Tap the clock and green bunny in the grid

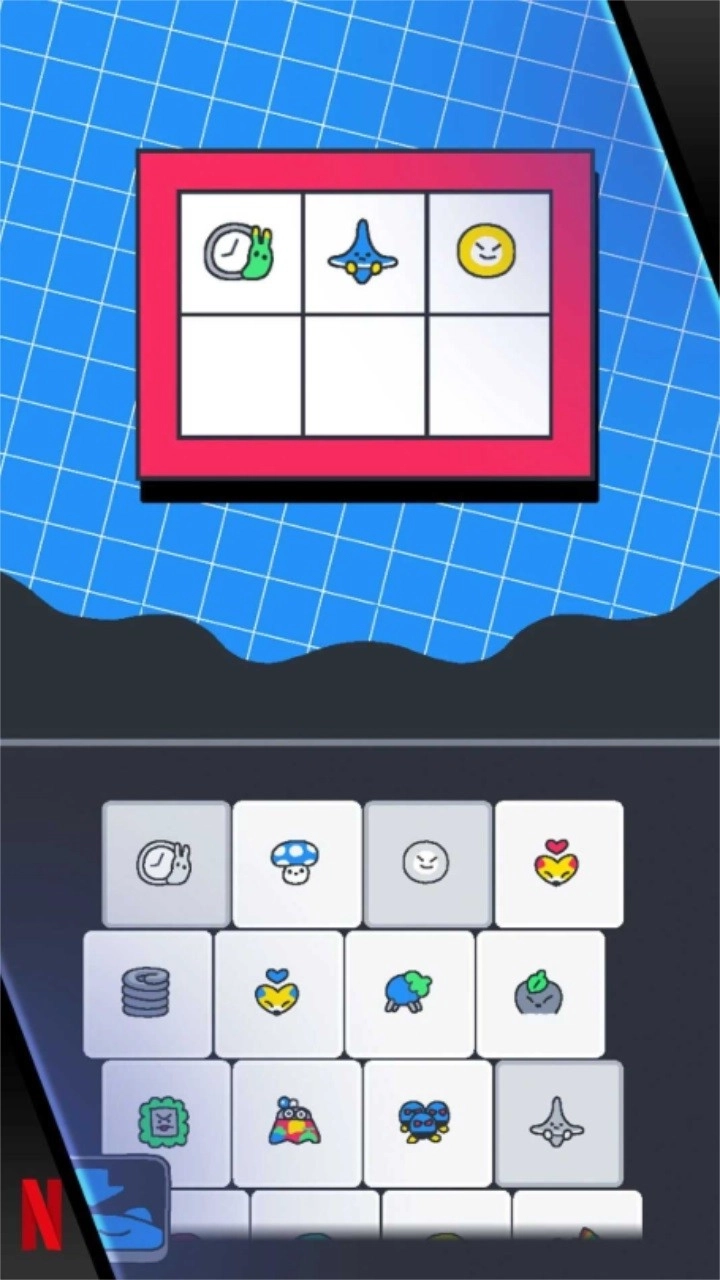(x=240, y=252)
